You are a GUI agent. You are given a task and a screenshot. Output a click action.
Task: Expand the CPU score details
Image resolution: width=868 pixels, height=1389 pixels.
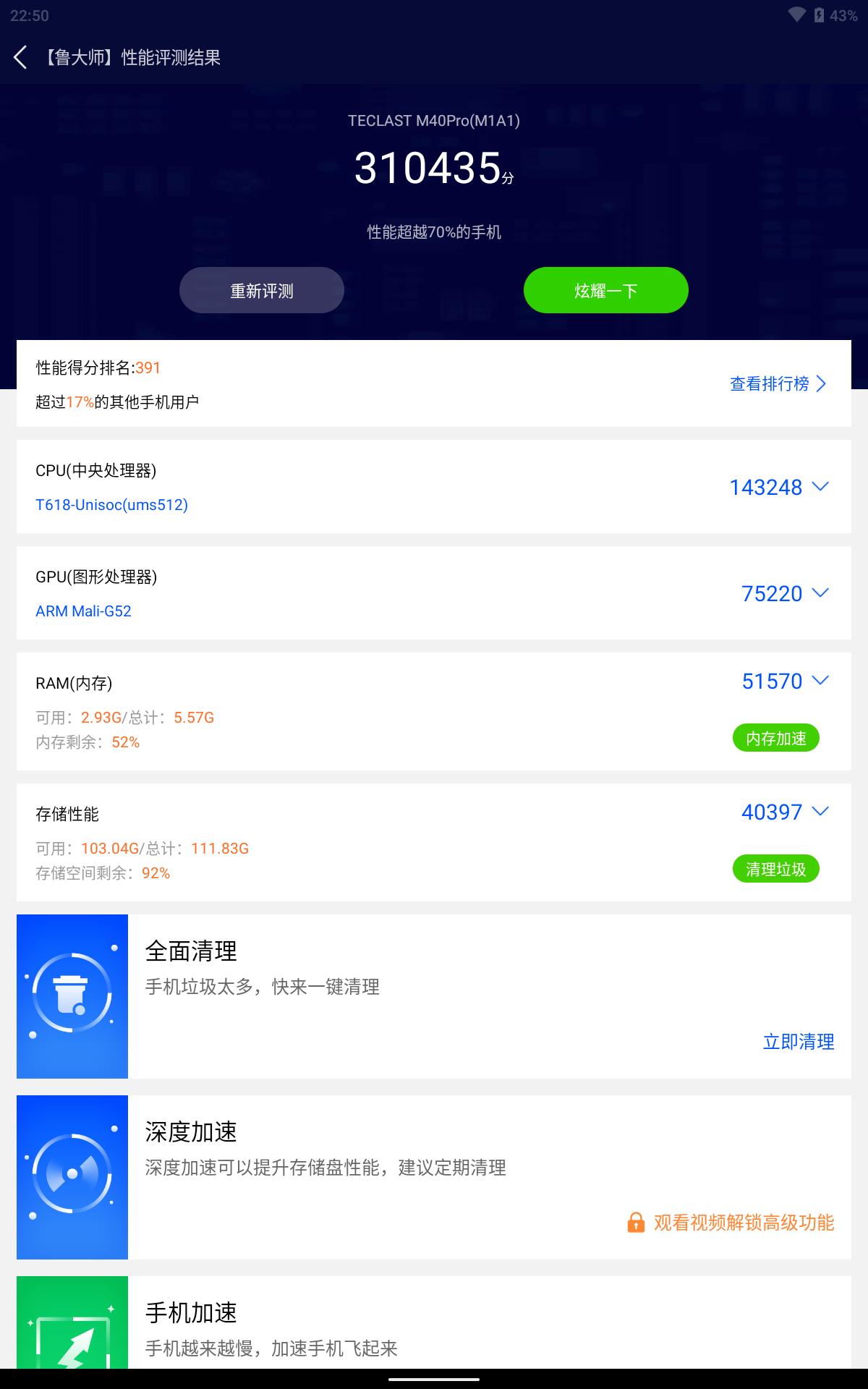820,486
